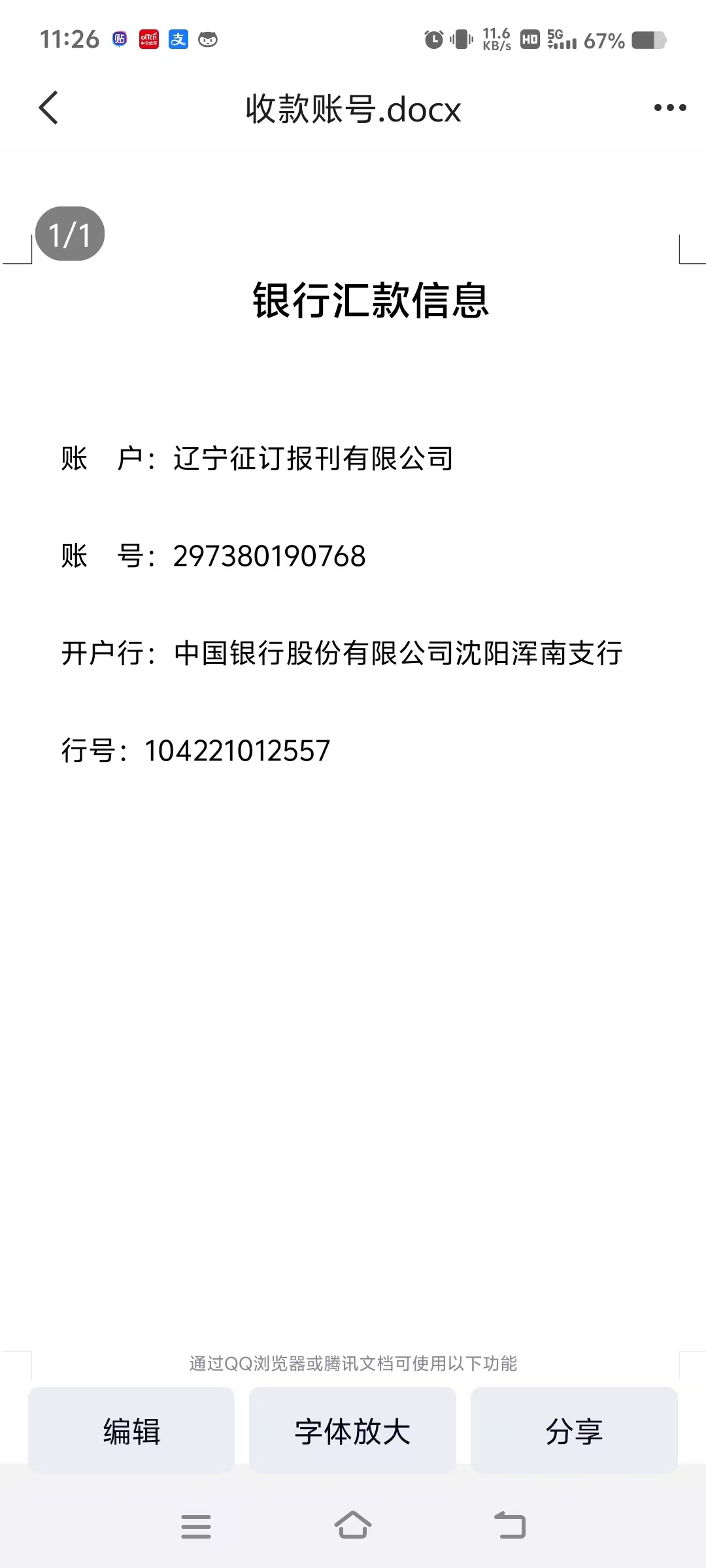Go back from 收款账号.docx document

point(49,108)
